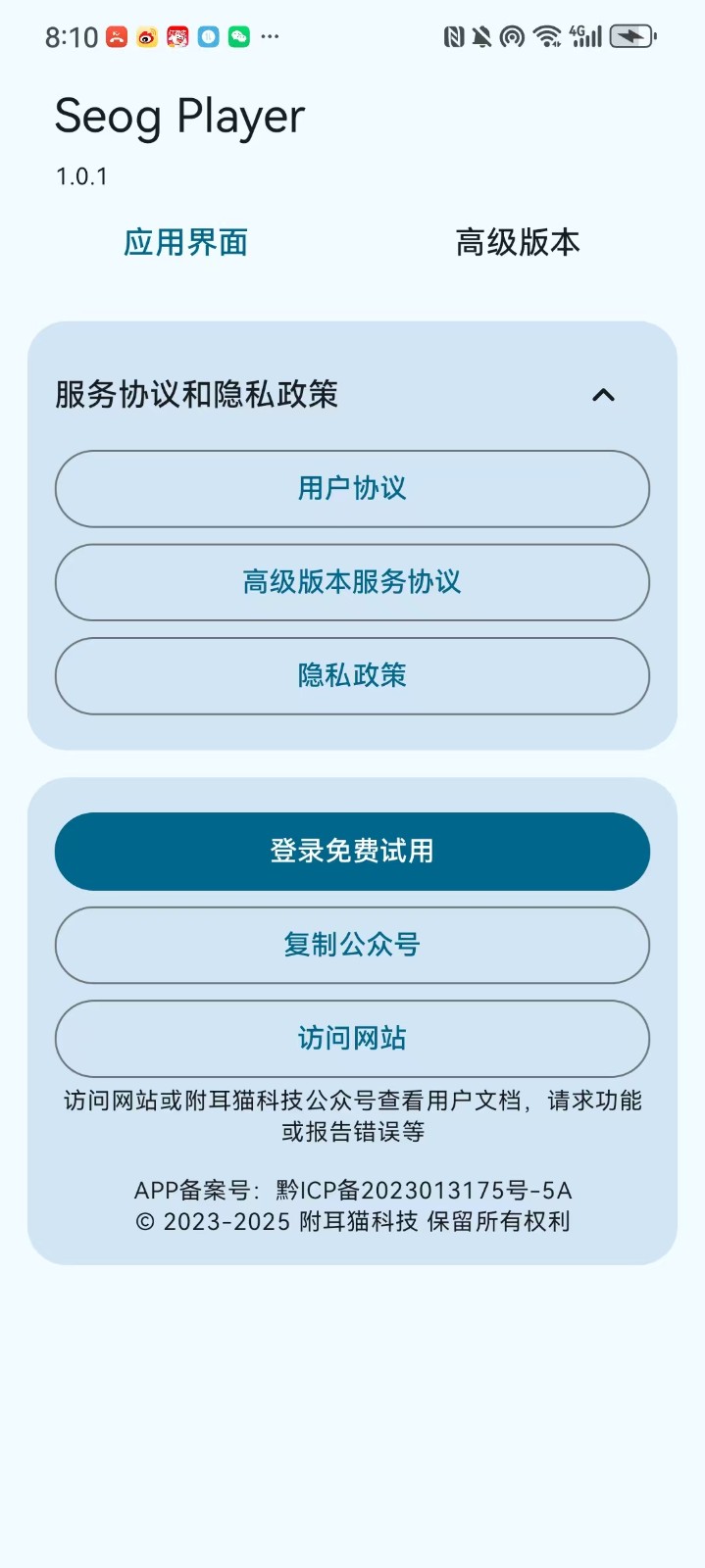The image size is (705, 1568).
Task: Open 高级版本服务协议
Action: click(x=352, y=582)
